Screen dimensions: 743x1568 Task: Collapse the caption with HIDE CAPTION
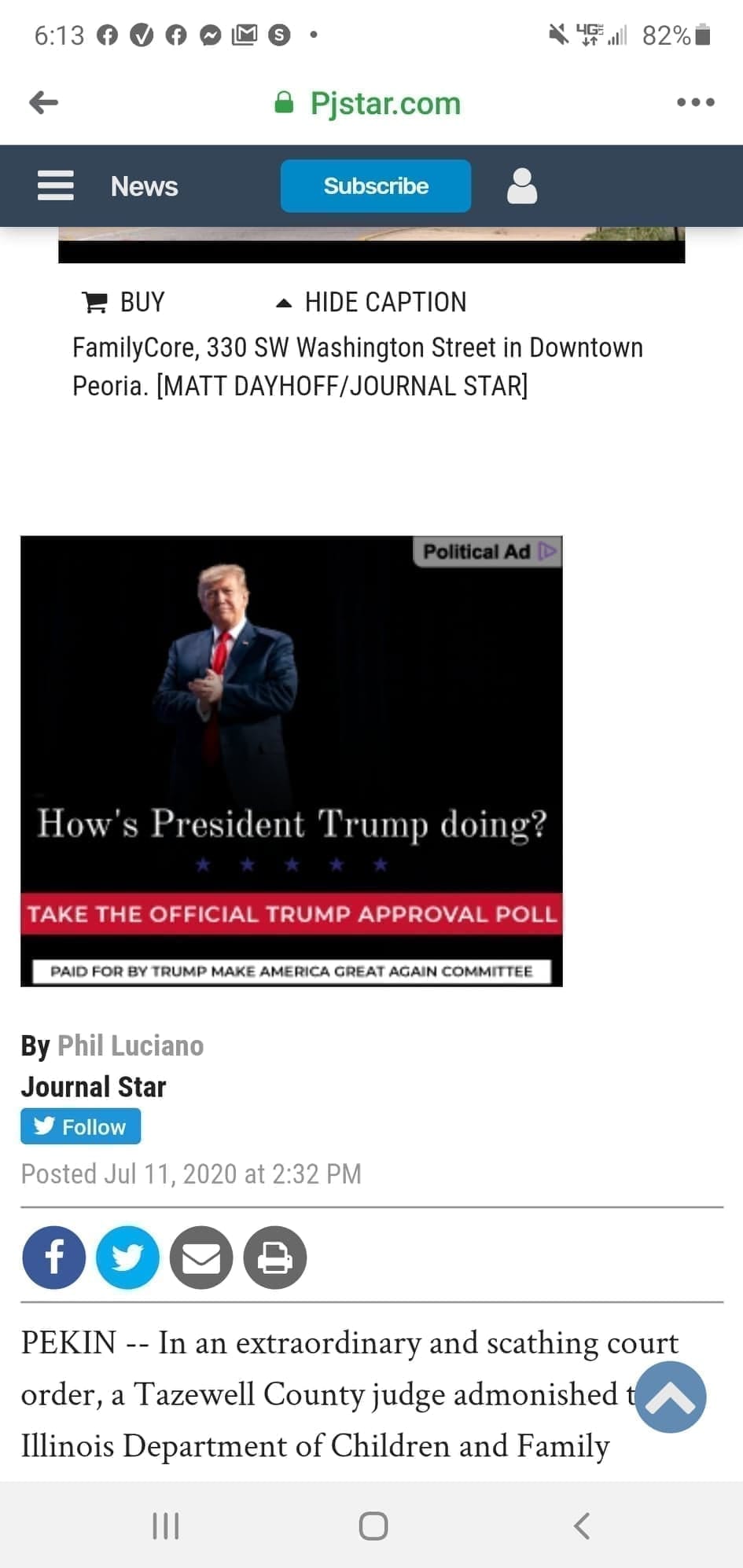point(371,302)
